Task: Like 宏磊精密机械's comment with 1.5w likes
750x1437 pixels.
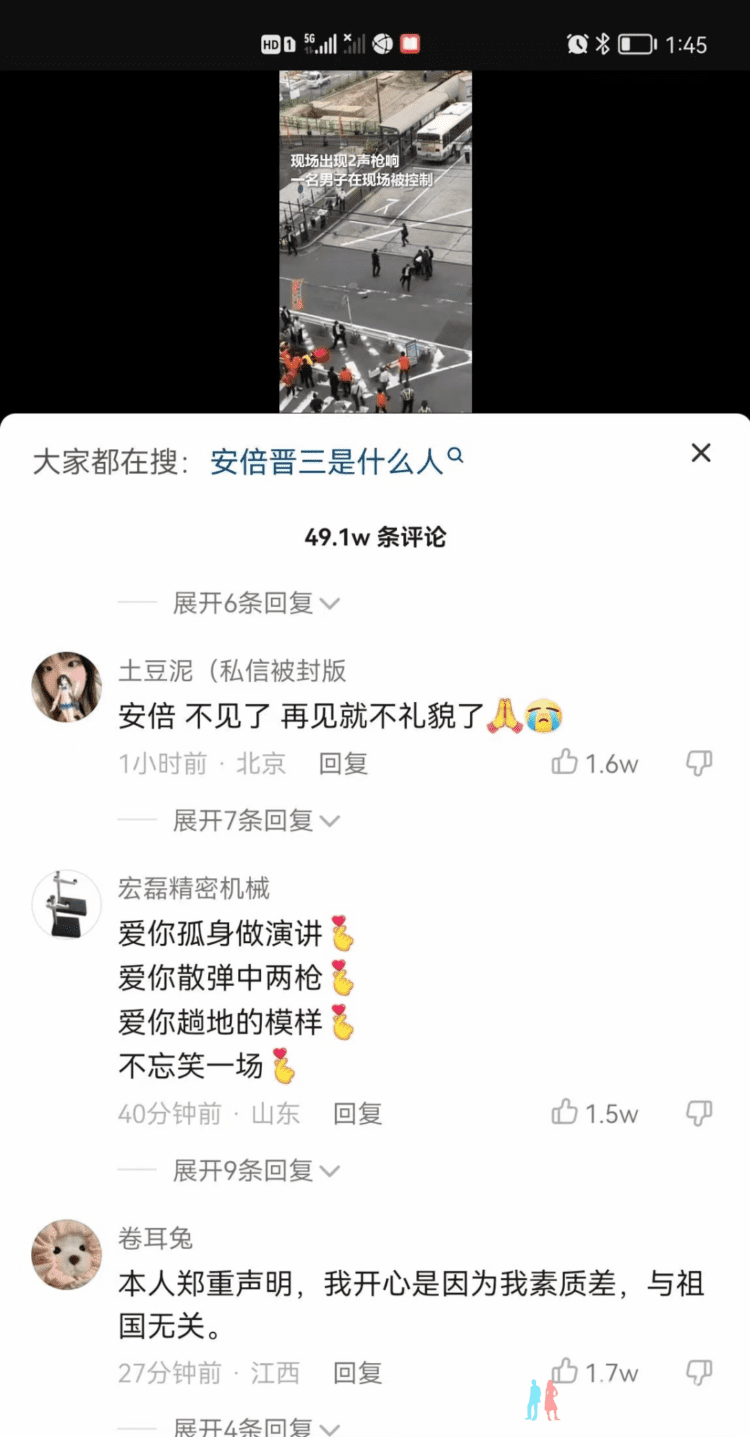Action: pyautogui.click(x=566, y=1113)
